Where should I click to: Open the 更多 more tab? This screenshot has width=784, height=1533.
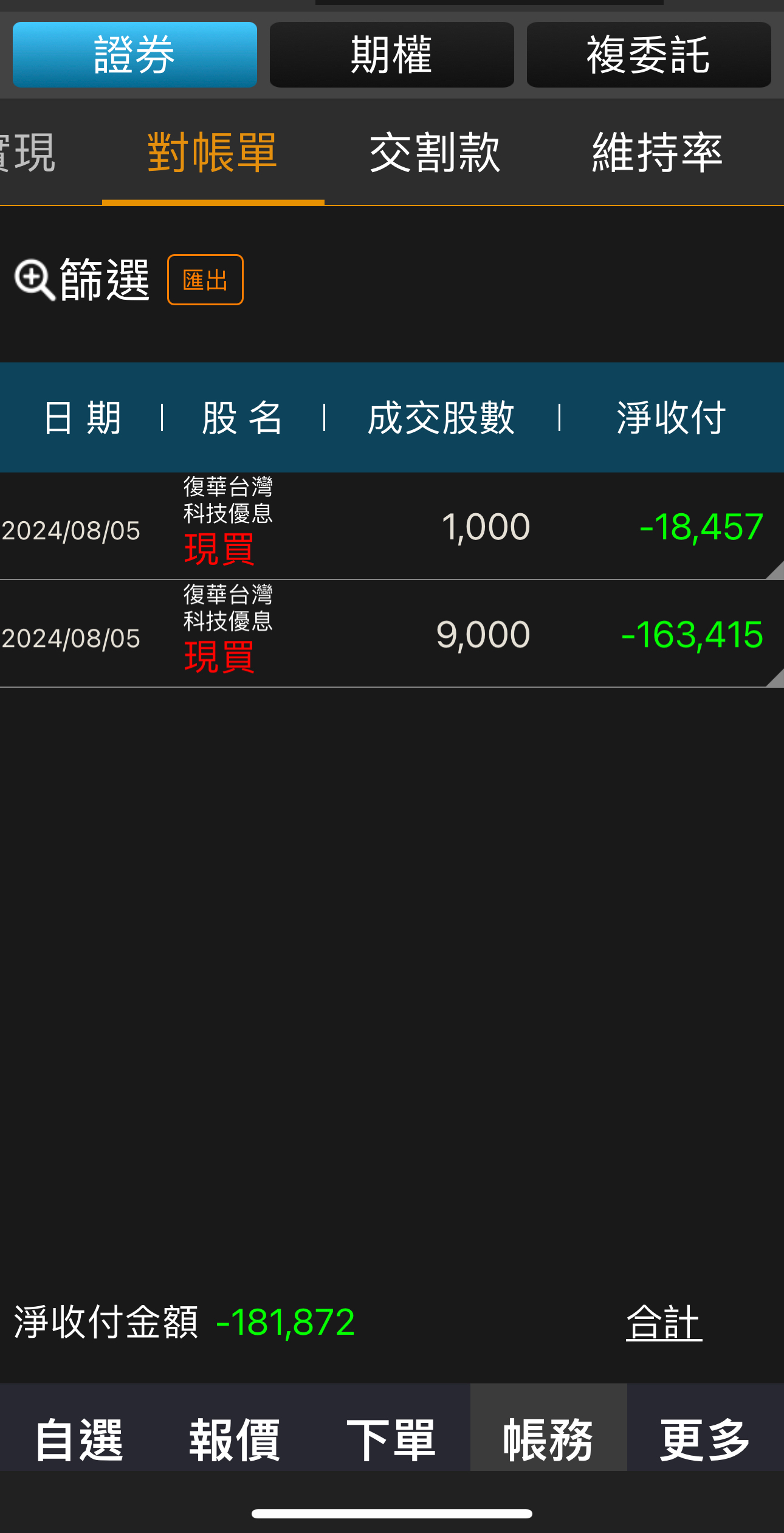705,1439
